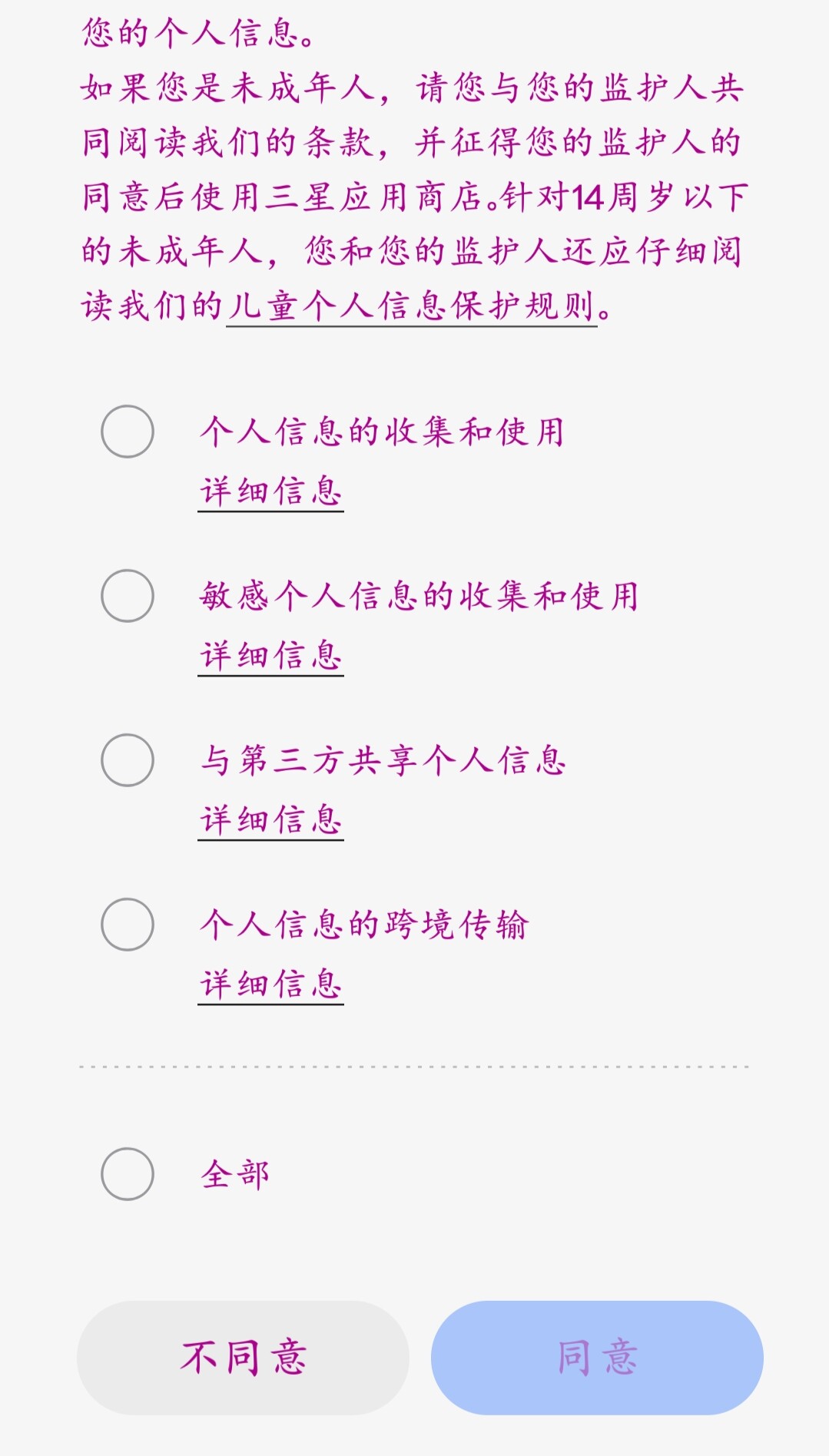Select 敏感个人信息的收集和使用 option
Screen dimensions: 829x1456
(x=128, y=596)
